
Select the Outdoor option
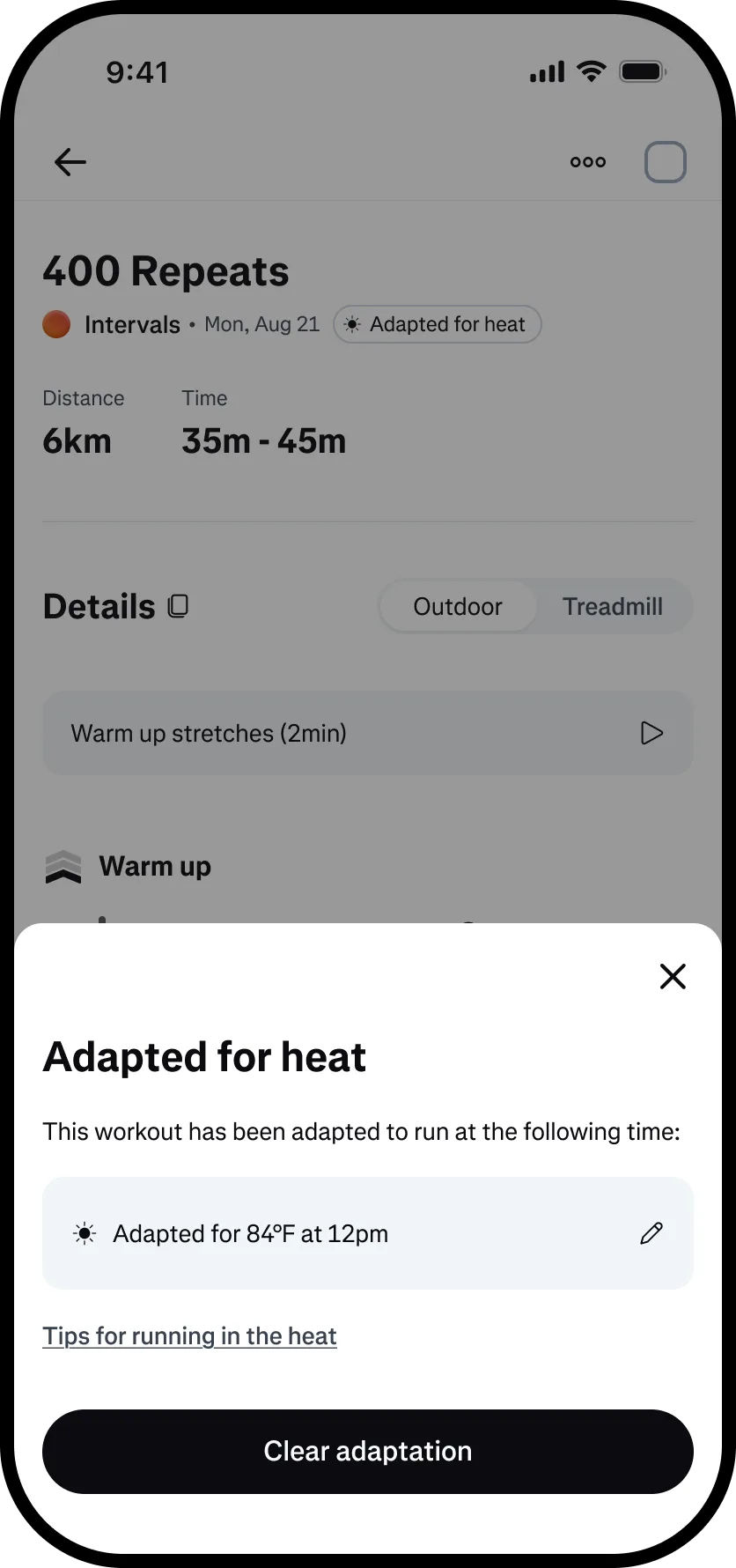458,607
